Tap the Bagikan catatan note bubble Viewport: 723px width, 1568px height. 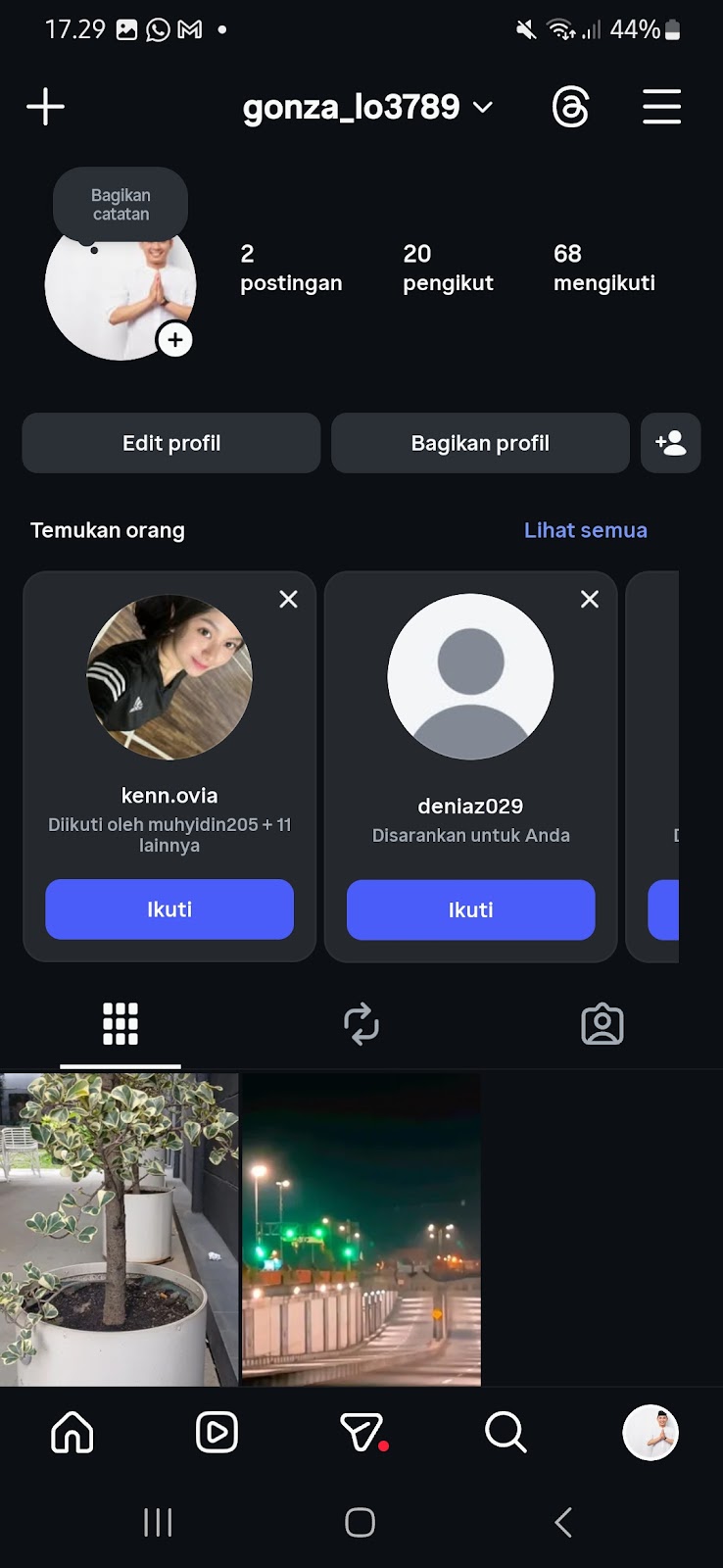(120, 204)
